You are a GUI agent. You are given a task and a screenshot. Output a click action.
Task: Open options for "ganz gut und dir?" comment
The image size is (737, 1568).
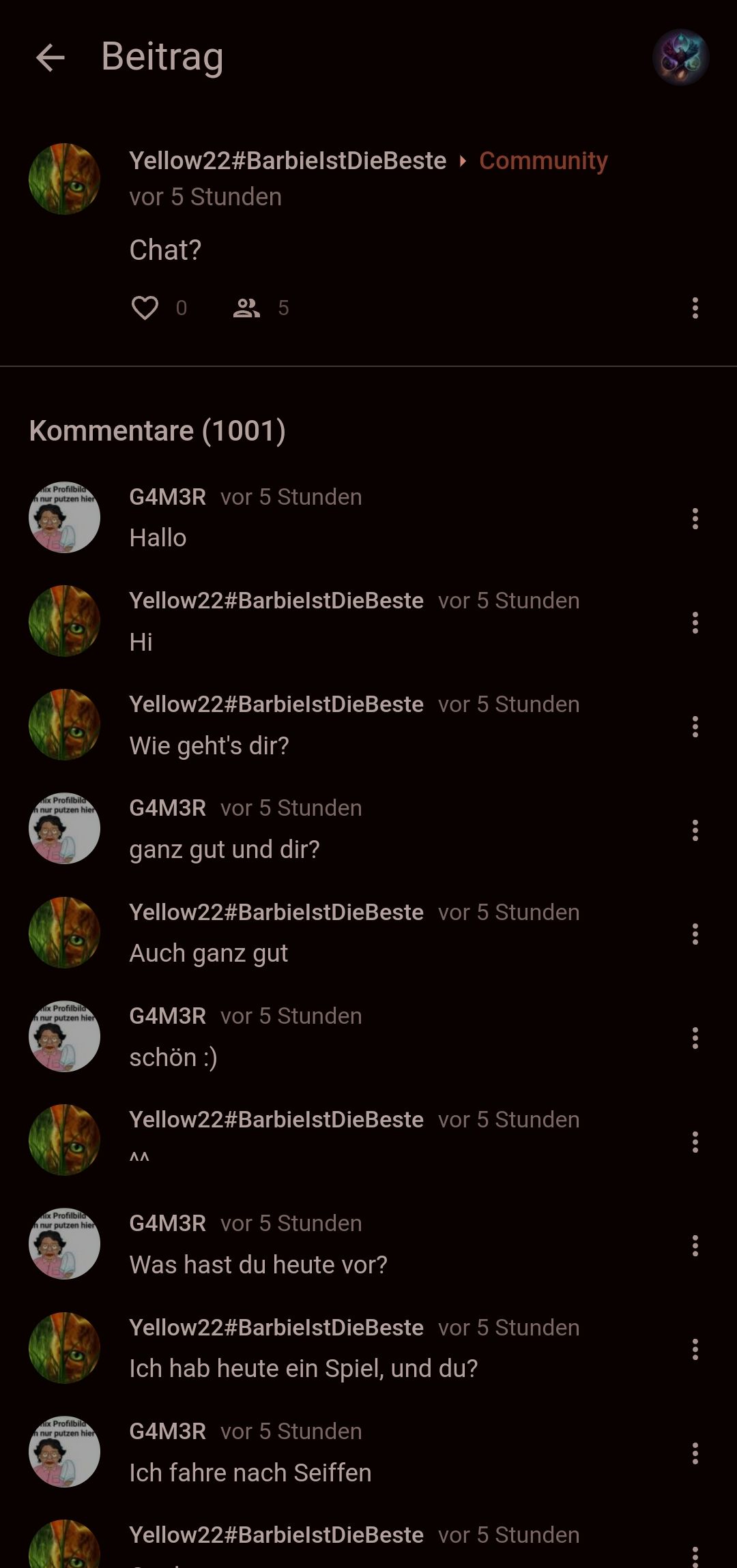point(695,830)
